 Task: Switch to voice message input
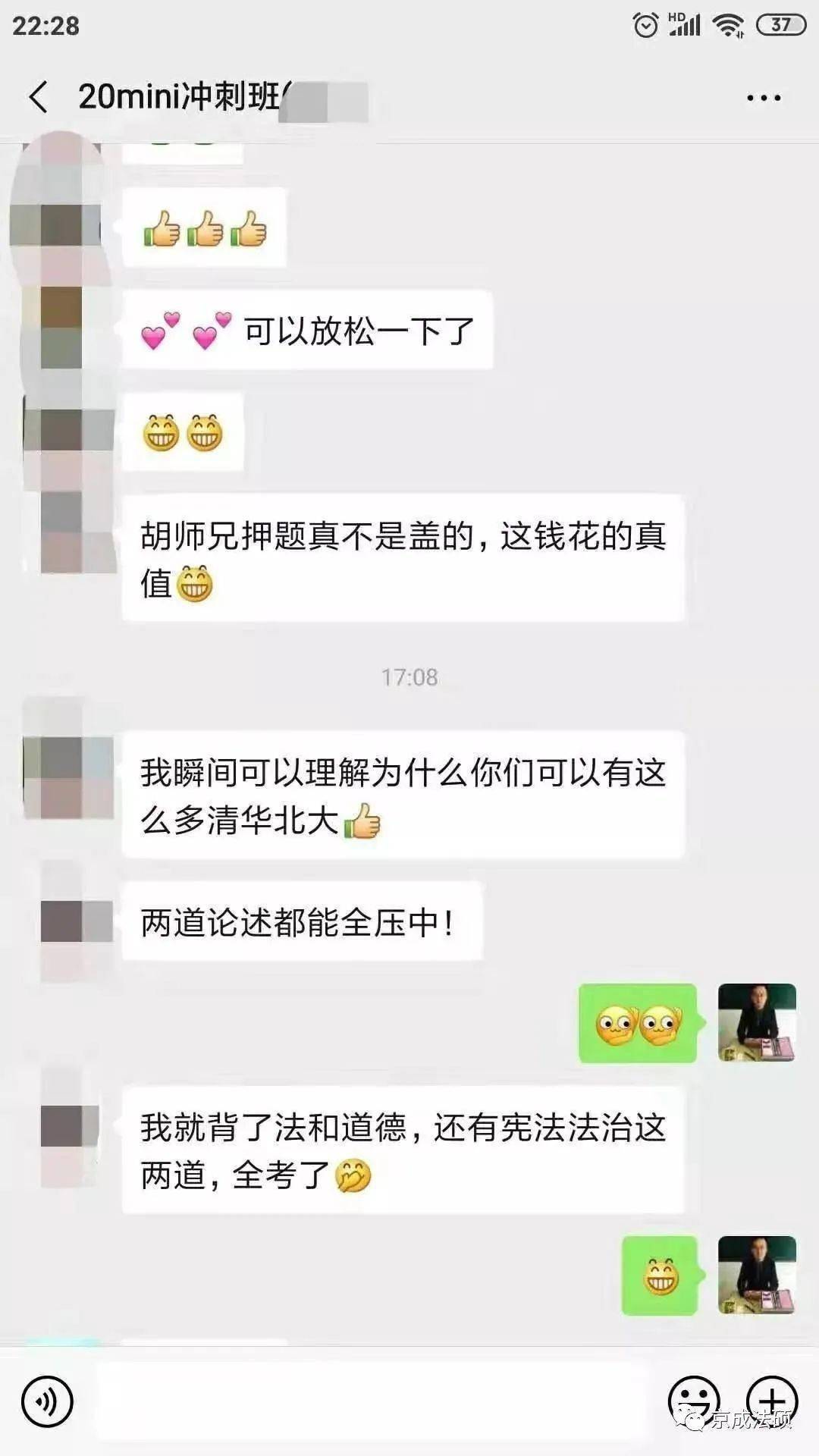tap(47, 1401)
